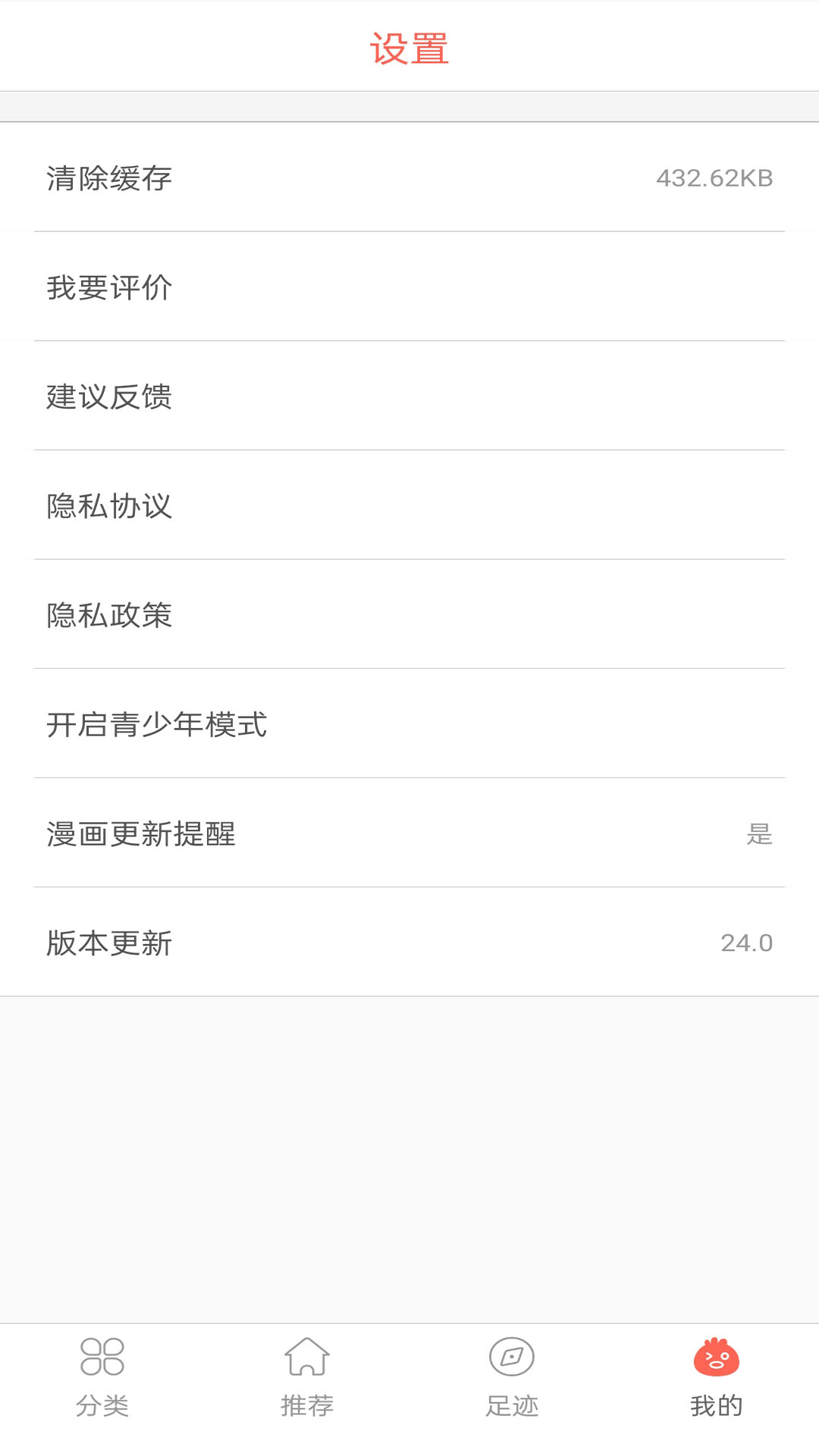Open the 隐私政策 privacy policy

pos(409,614)
